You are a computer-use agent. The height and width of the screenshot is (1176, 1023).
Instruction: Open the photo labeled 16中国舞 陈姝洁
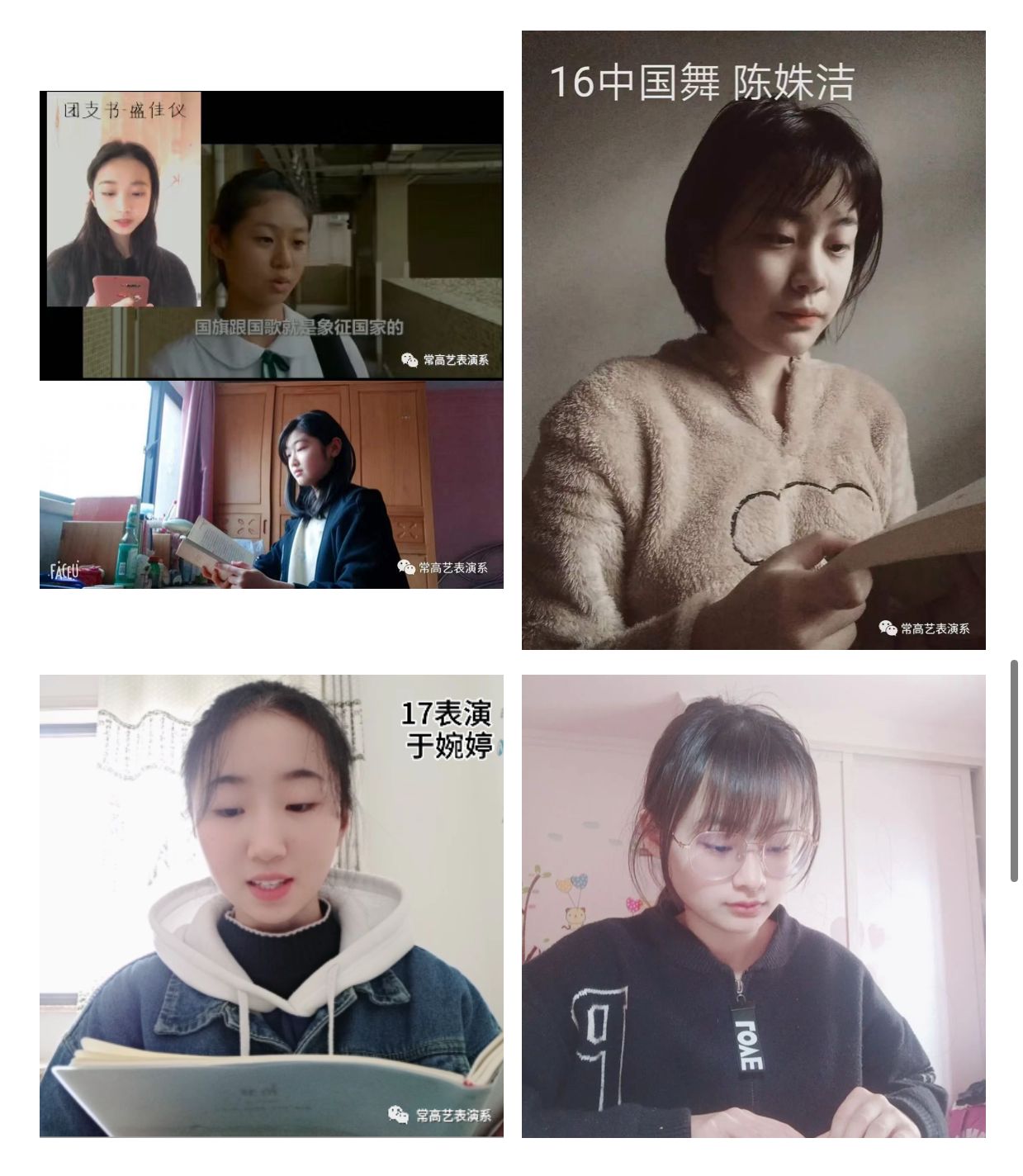(753, 340)
